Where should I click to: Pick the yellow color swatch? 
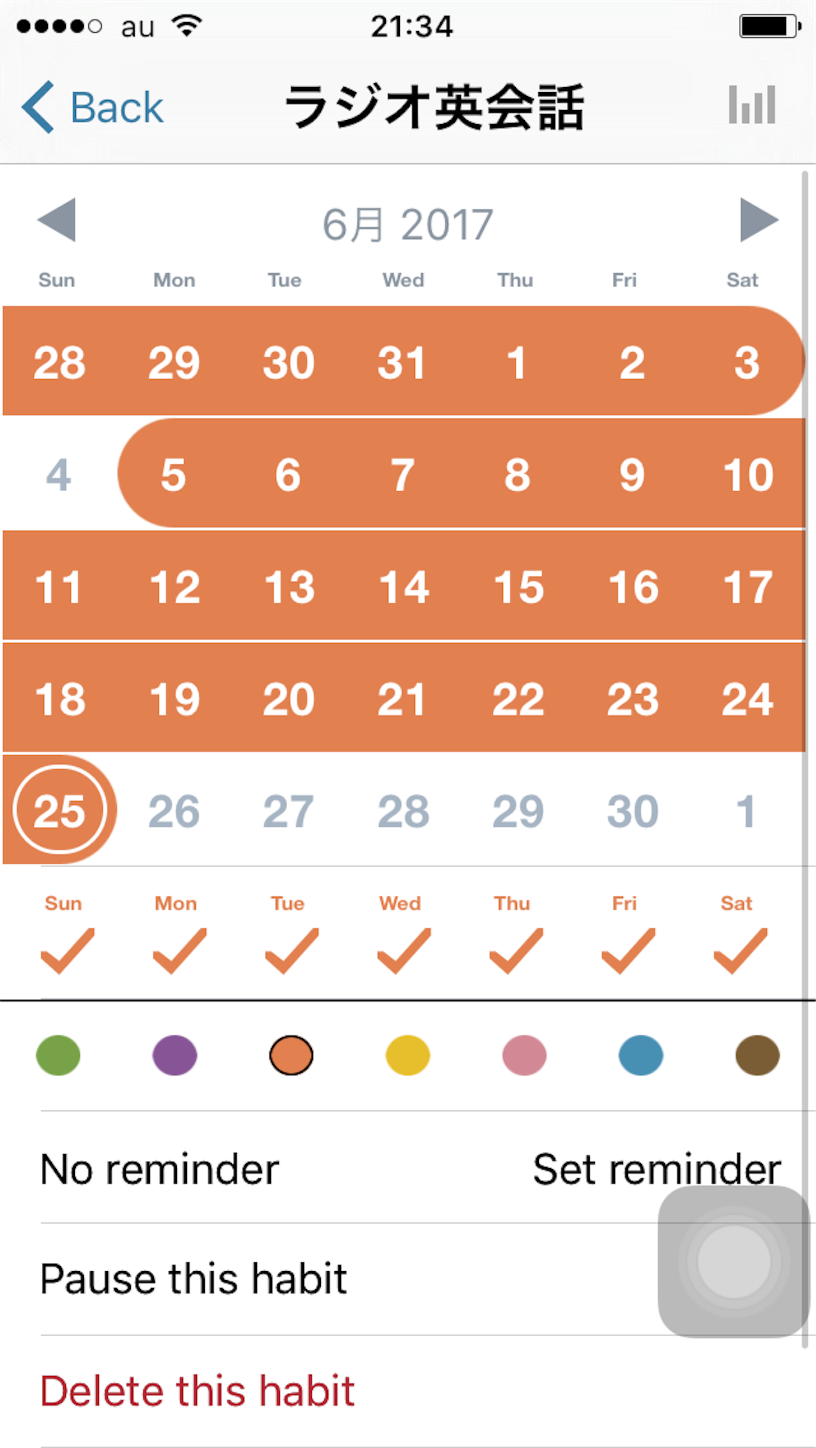(x=408, y=1055)
